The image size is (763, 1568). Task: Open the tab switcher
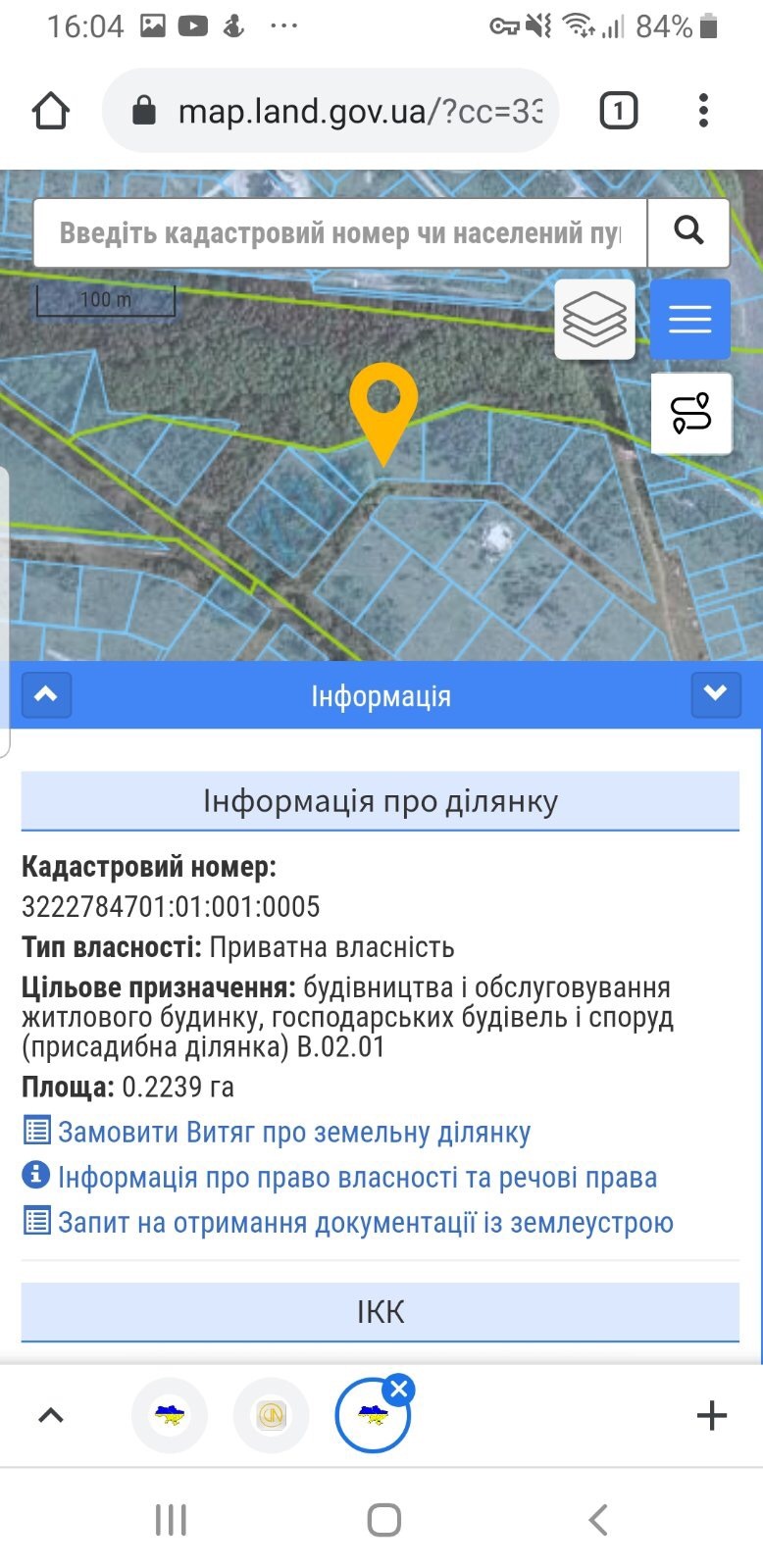coord(618,111)
